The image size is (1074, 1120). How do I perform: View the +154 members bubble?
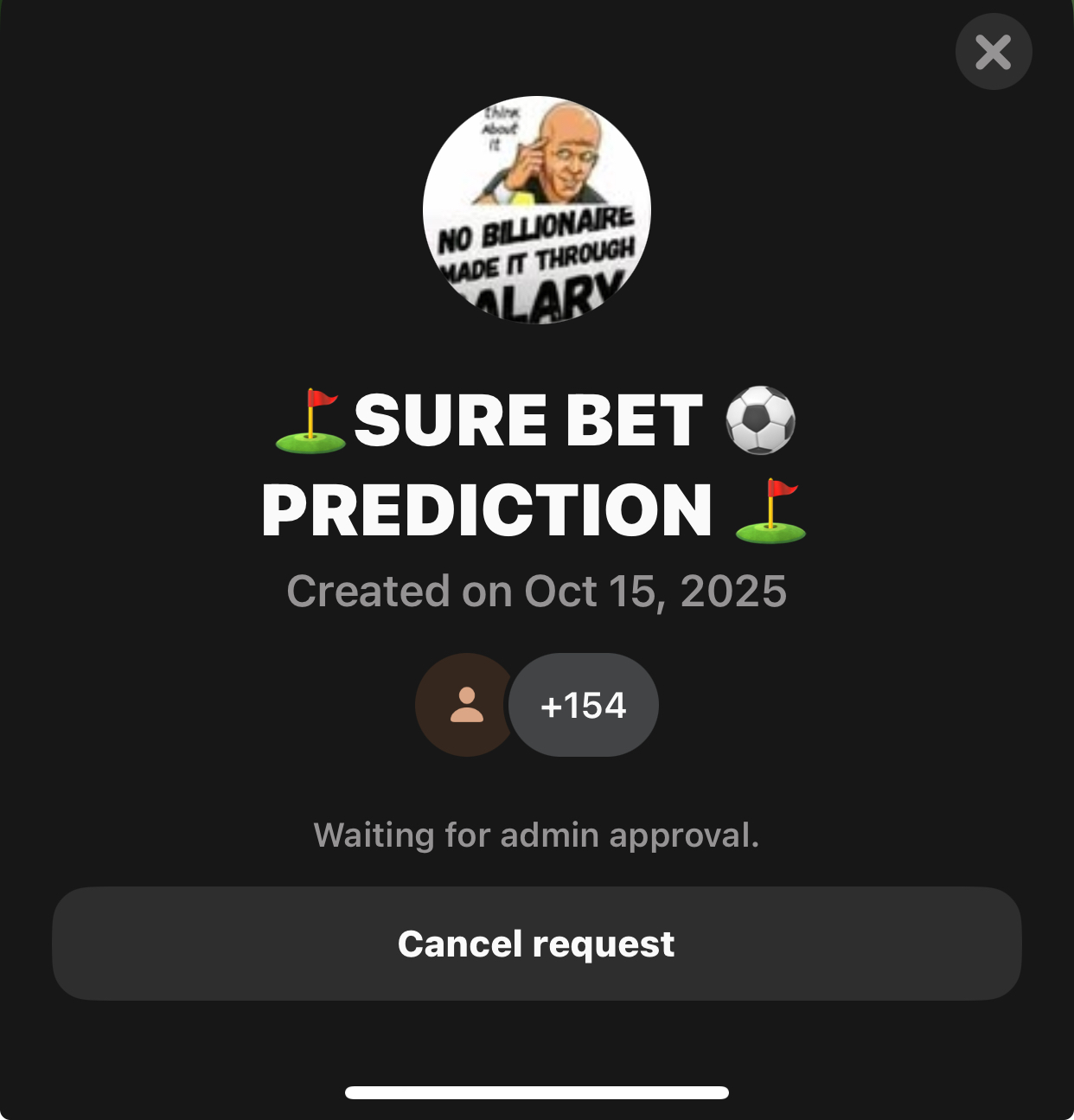(584, 705)
